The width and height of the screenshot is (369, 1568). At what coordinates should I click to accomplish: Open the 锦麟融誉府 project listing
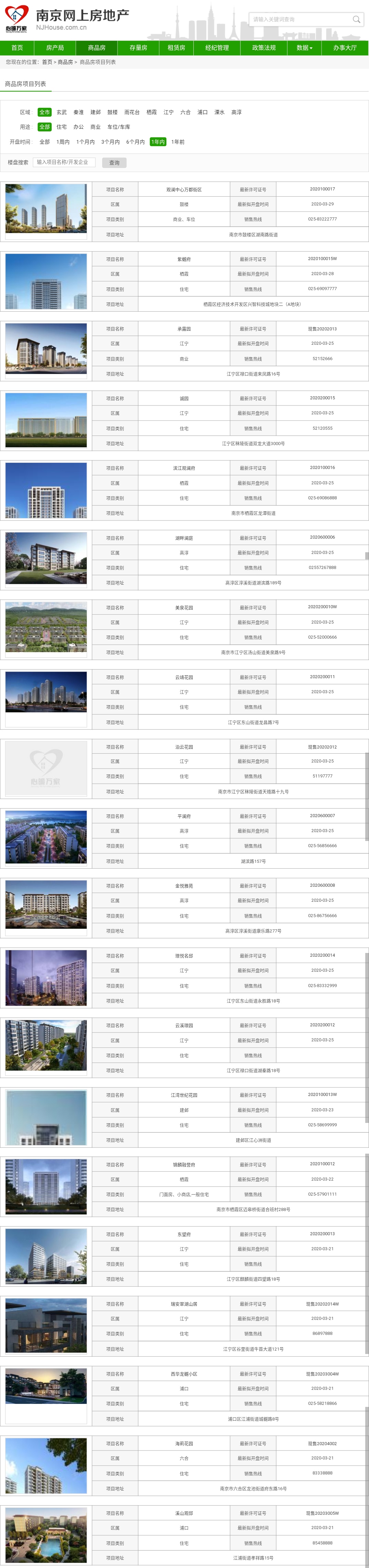tap(184, 1165)
